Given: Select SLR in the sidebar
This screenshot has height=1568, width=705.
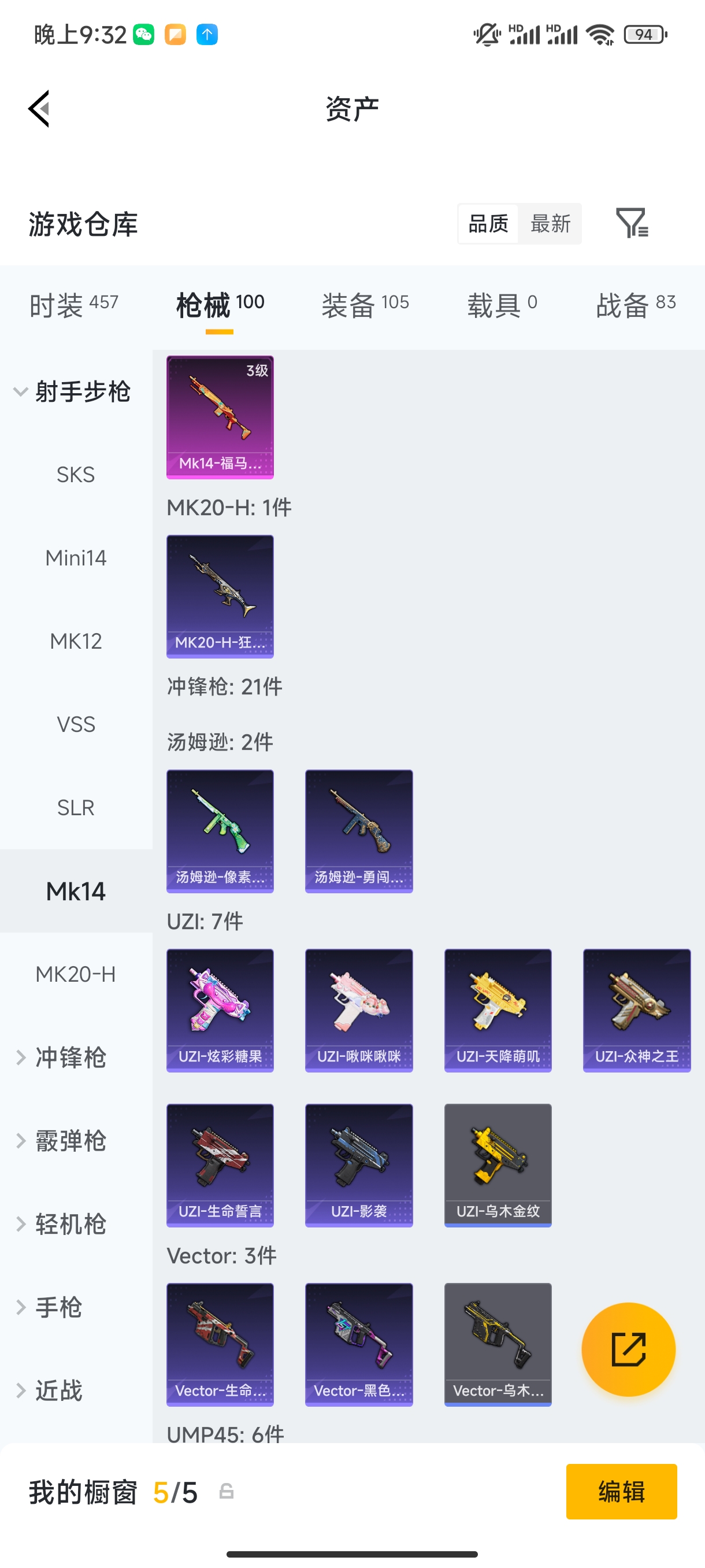Looking at the screenshot, I should (76, 807).
